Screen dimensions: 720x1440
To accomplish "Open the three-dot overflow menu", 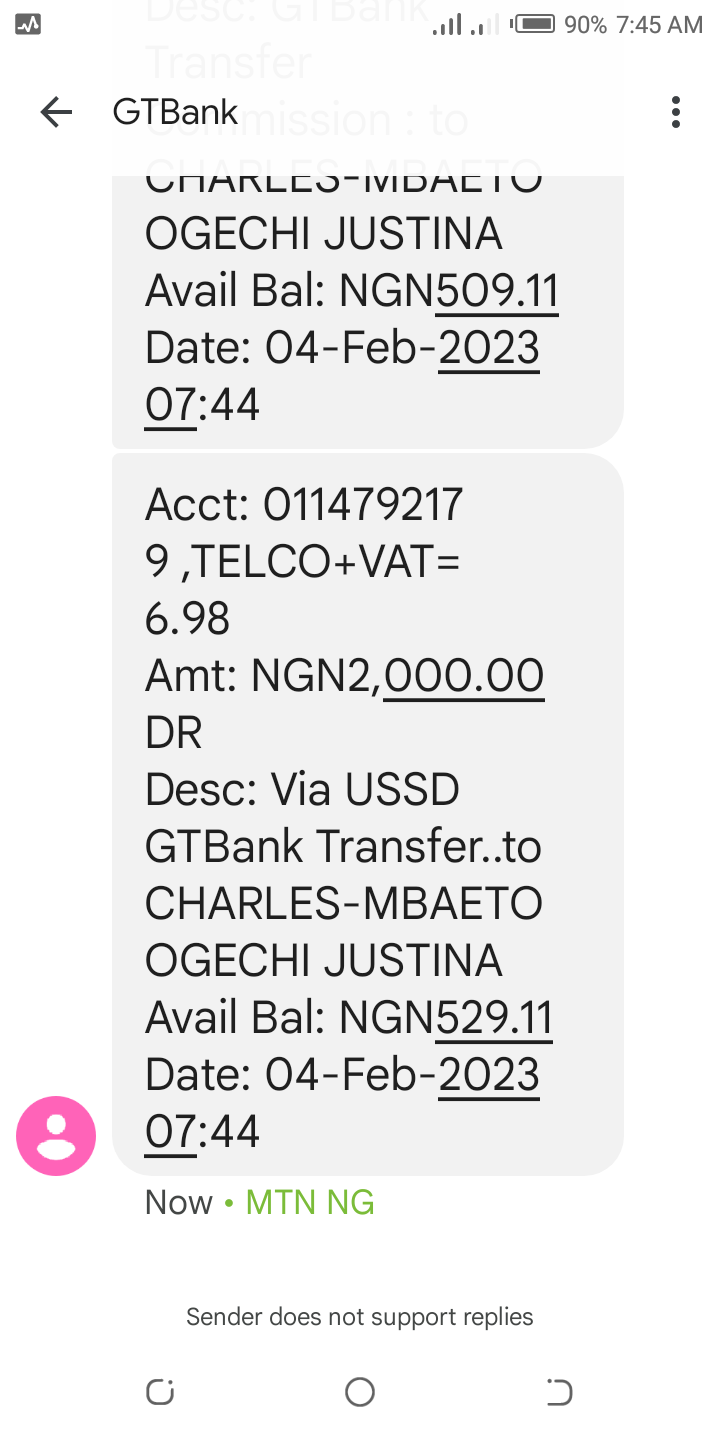I will pyautogui.click(x=676, y=112).
